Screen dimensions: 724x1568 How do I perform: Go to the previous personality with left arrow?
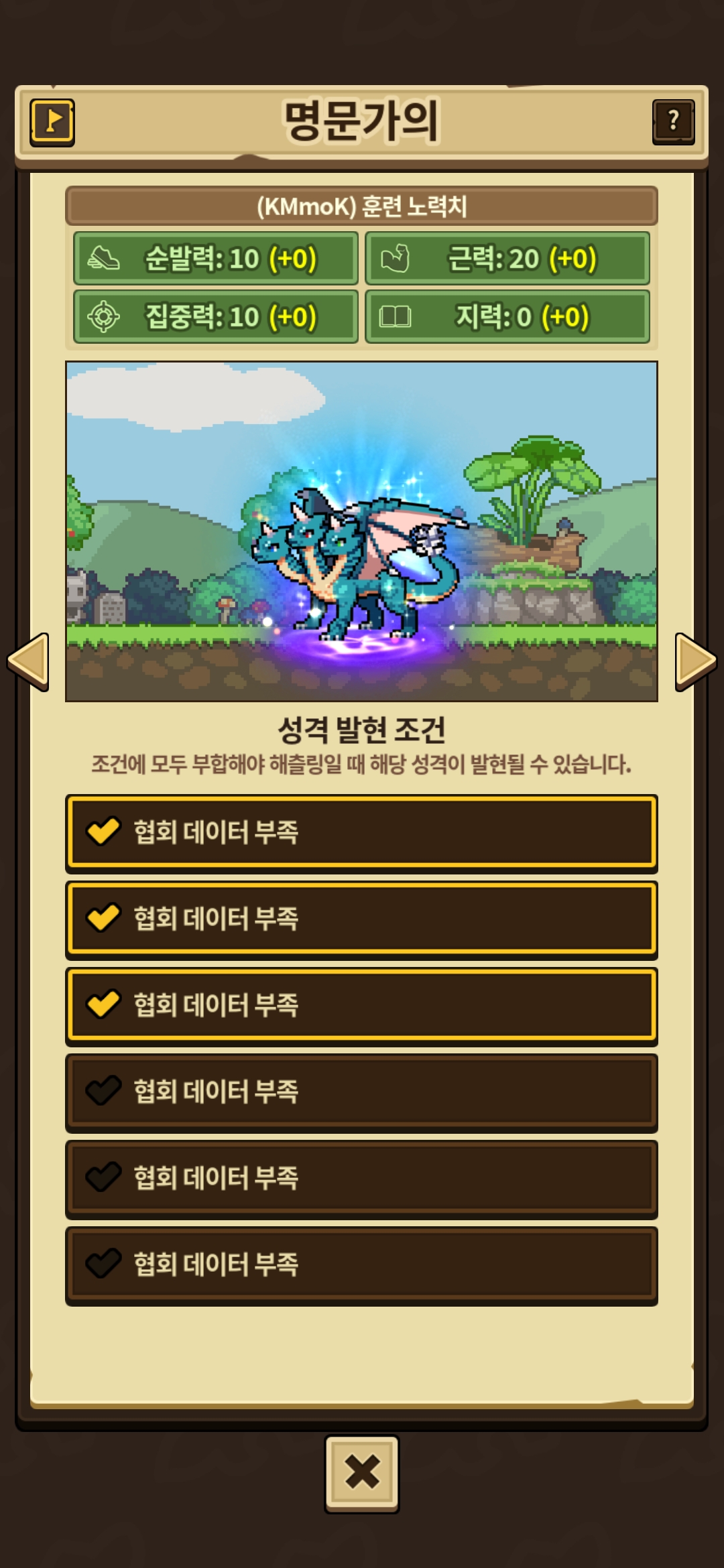[28, 661]
